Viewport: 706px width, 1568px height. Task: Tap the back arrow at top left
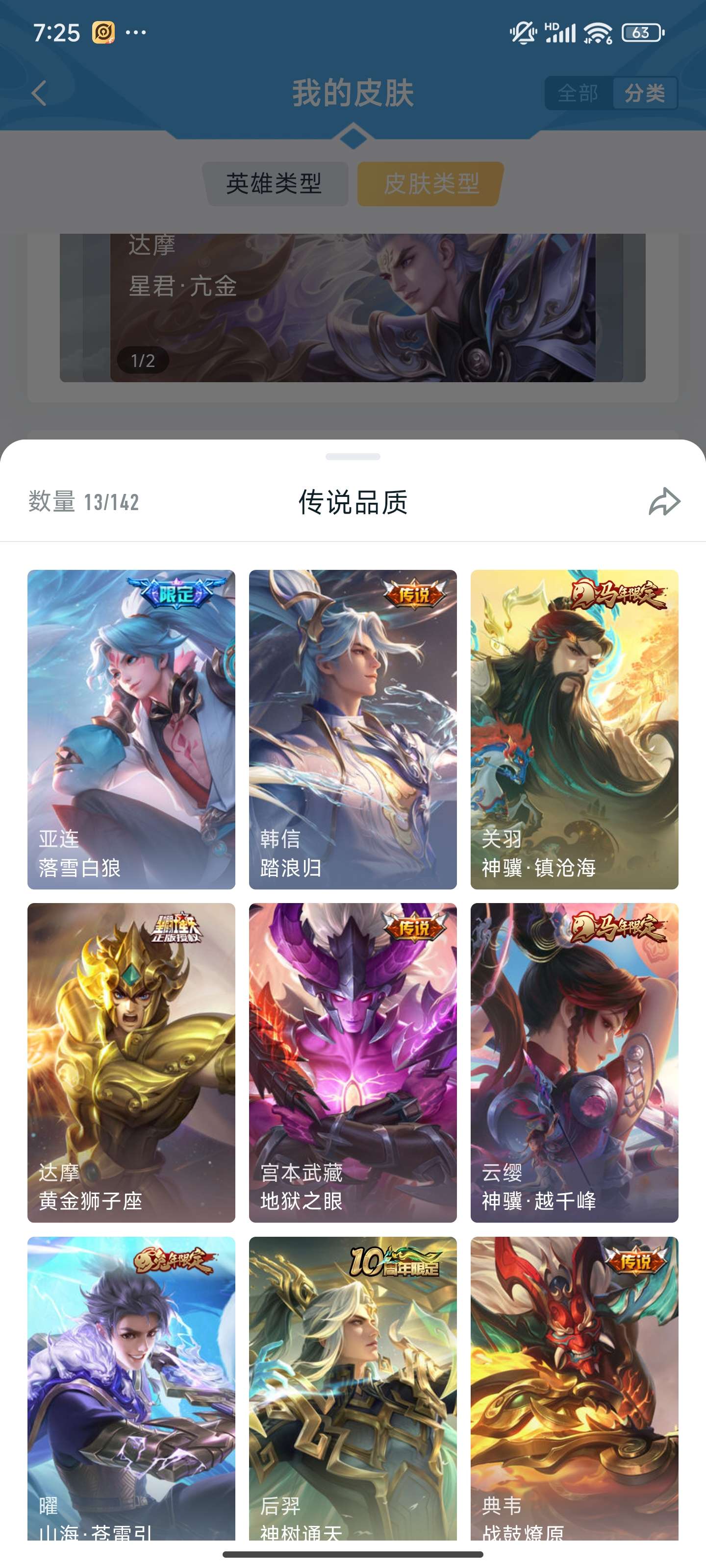click(37, 93)
